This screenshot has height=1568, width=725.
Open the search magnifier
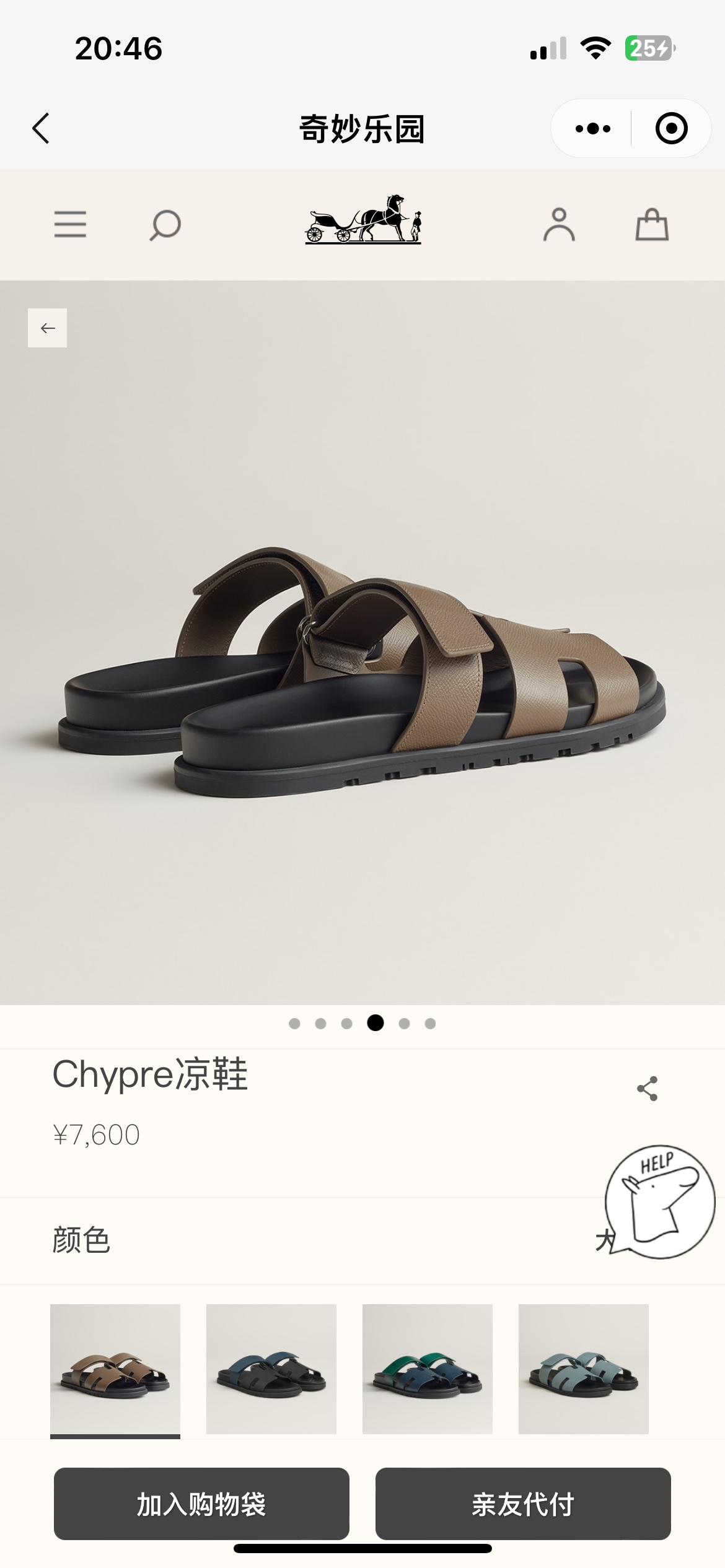pyautogui.click(x=165, y=225)
